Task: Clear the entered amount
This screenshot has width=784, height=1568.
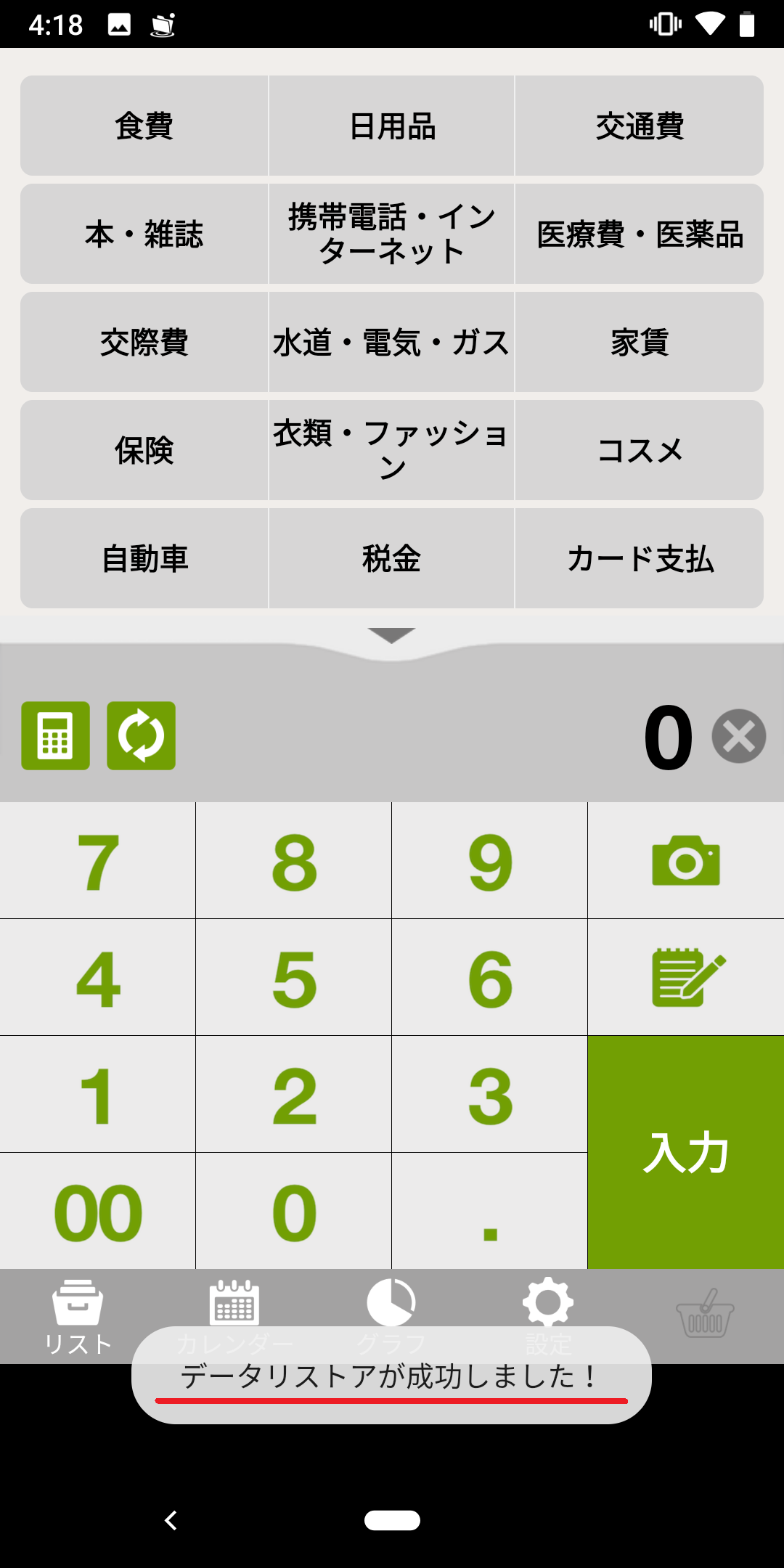Action: point(738,736)
